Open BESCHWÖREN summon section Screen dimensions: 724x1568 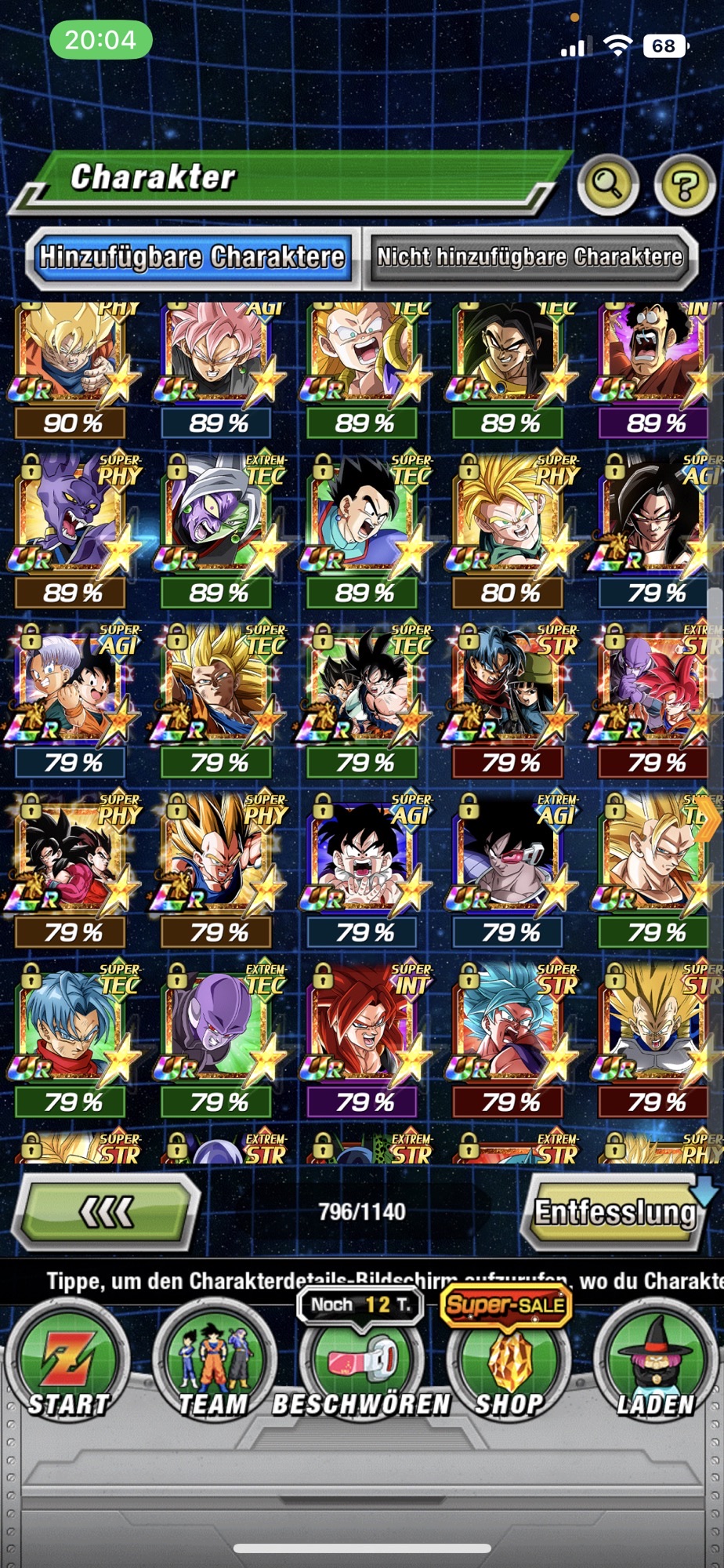[x=361, y=1363]
